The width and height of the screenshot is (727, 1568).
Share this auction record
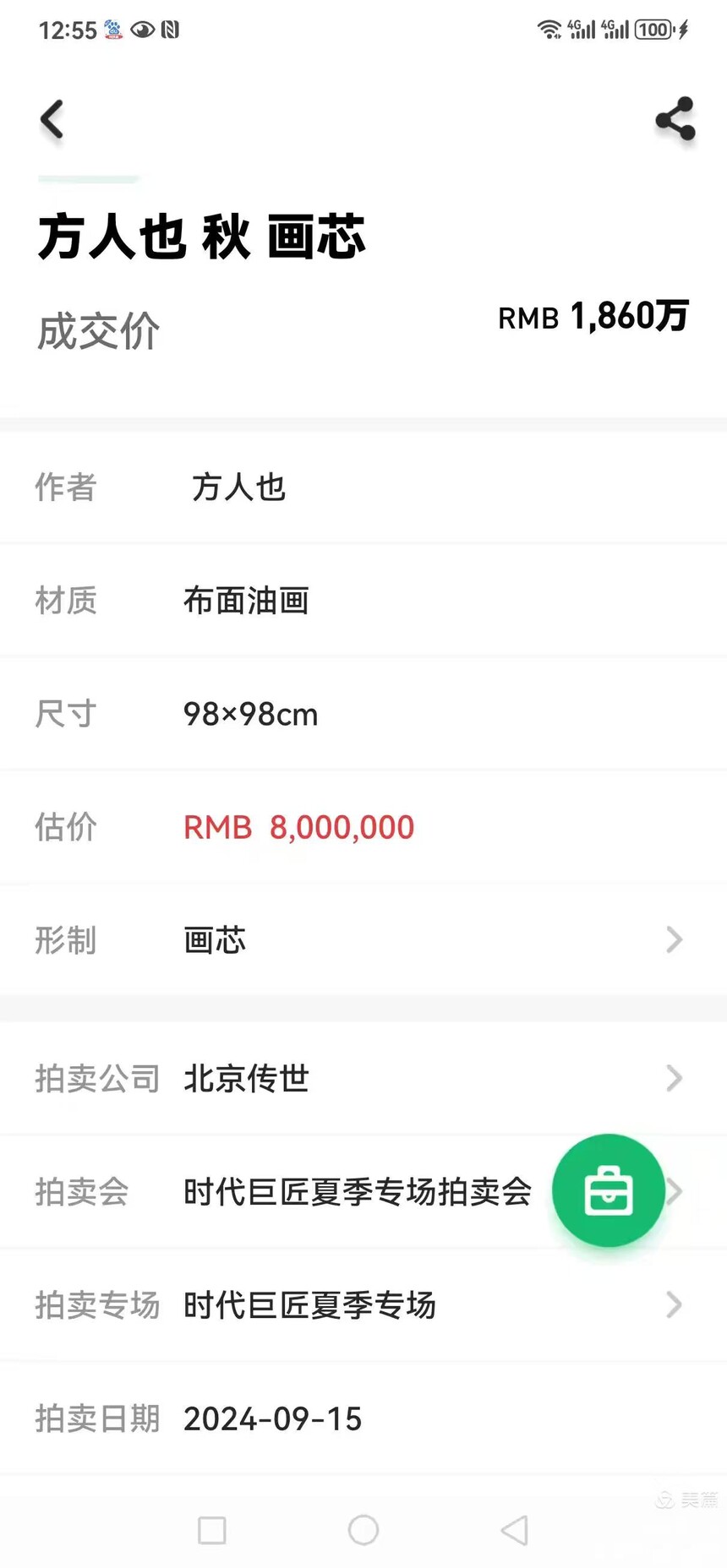(x=675, y=119)
